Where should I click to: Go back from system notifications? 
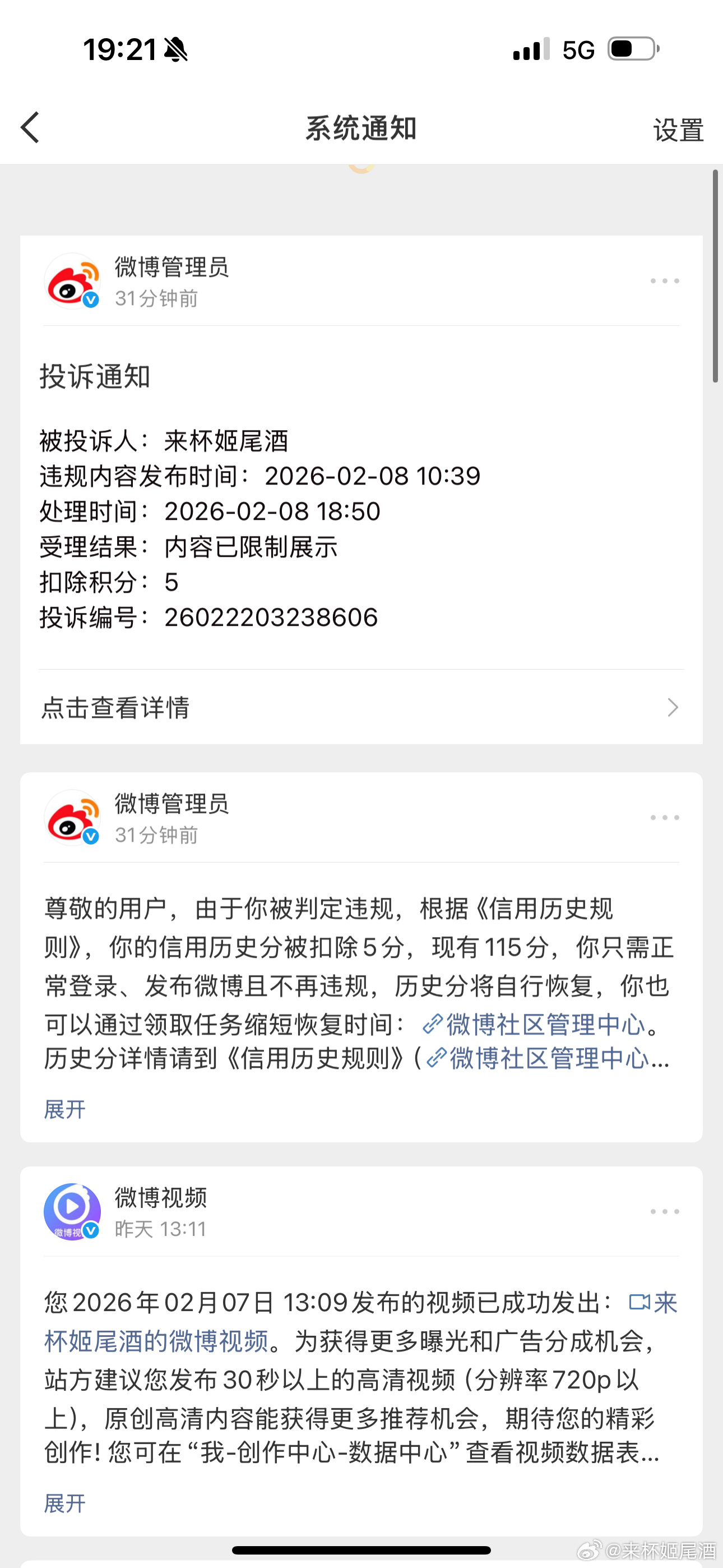point(30,128)
